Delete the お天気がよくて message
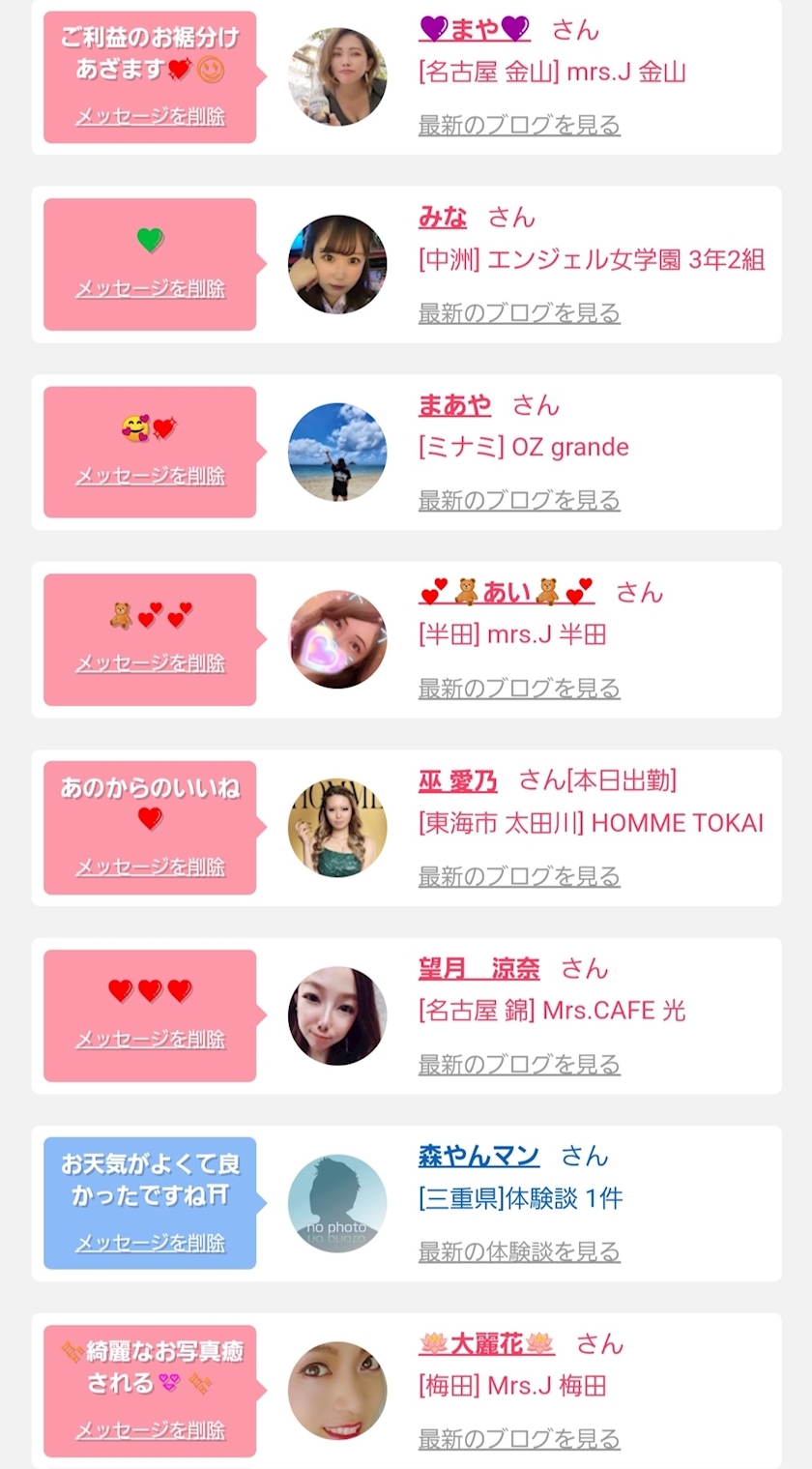The height and width of the screenshot is (1469, 812). 151,1243
